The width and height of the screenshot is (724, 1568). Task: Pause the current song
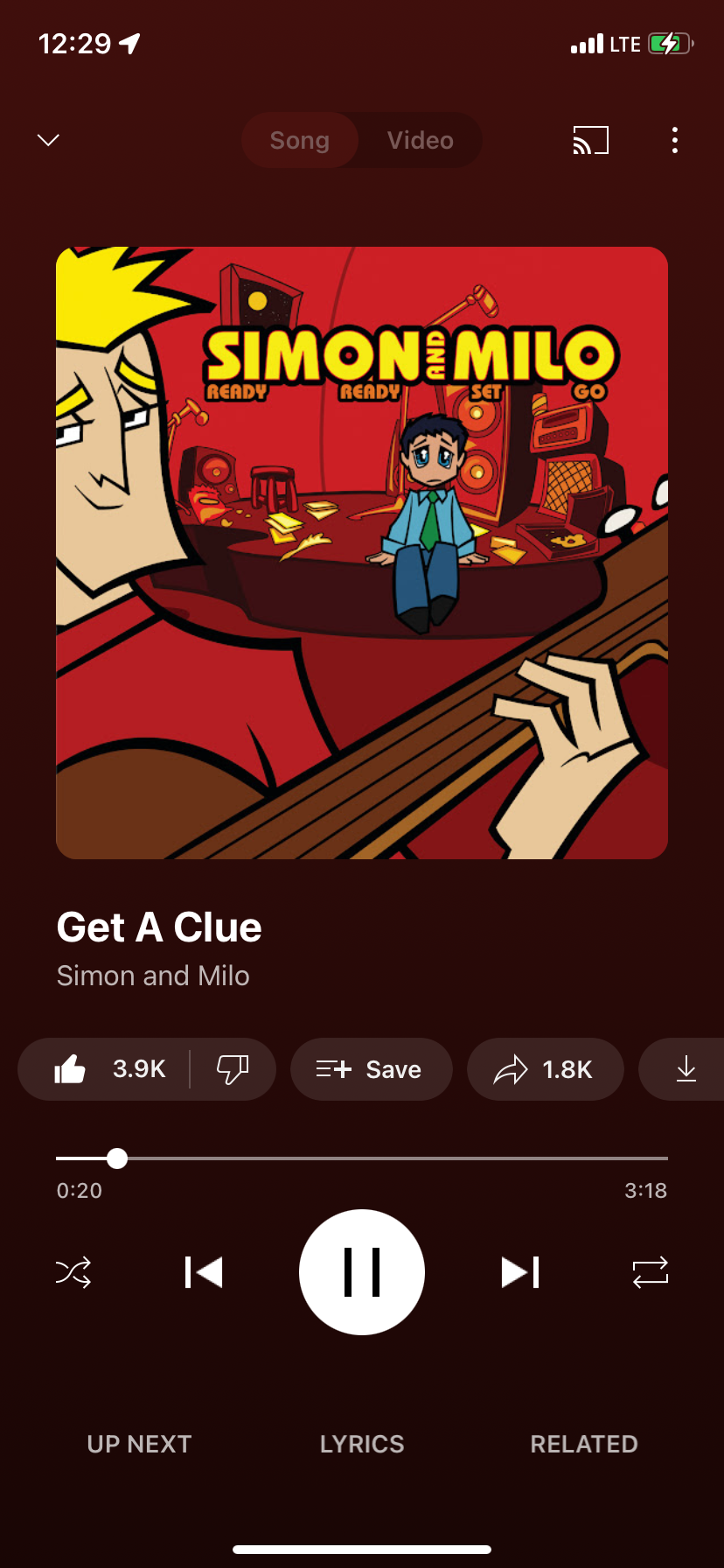pyautogui.click(x=362, y=1272)
